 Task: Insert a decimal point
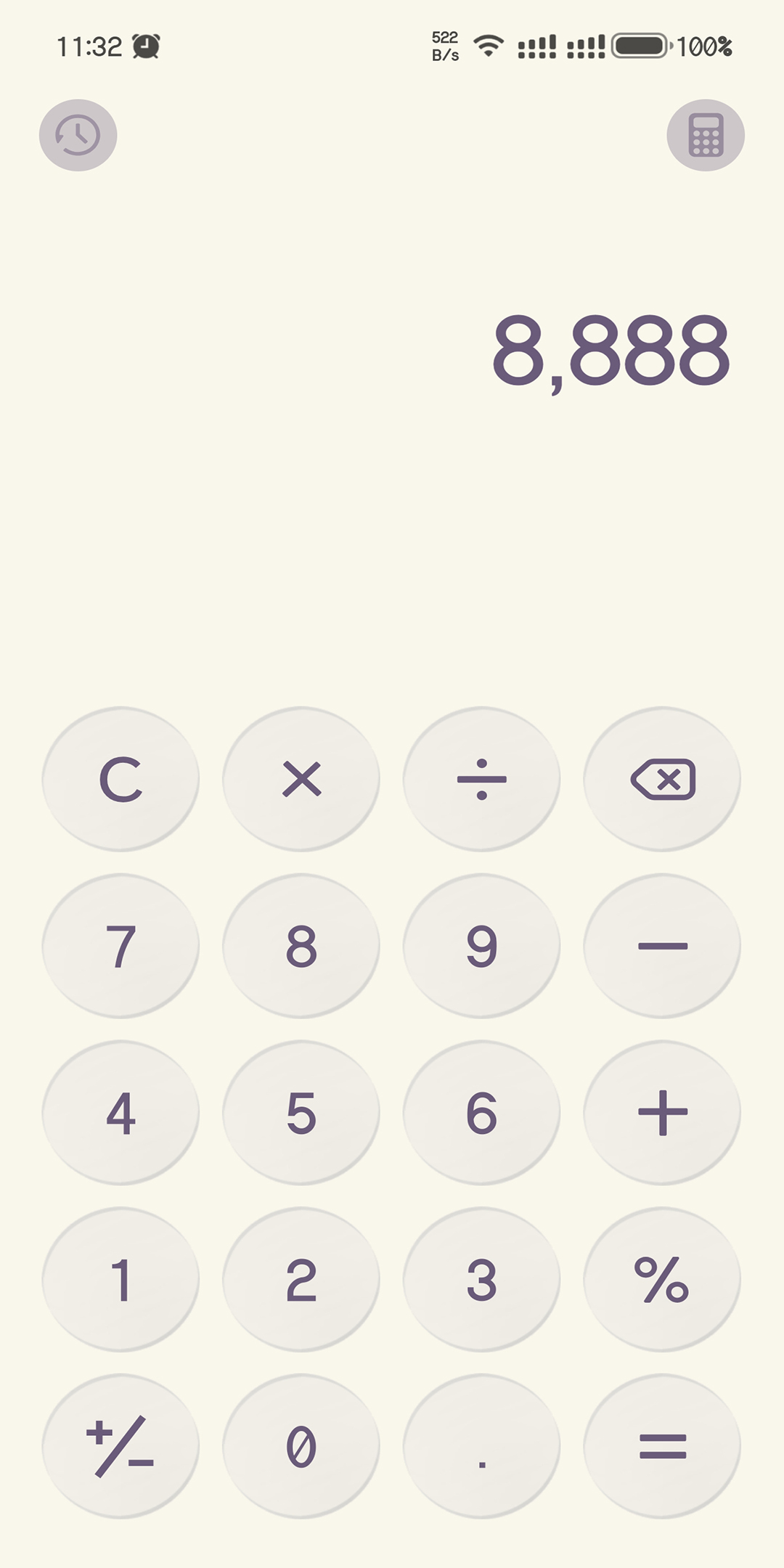pyautogui.click(x=481, y=1446)
